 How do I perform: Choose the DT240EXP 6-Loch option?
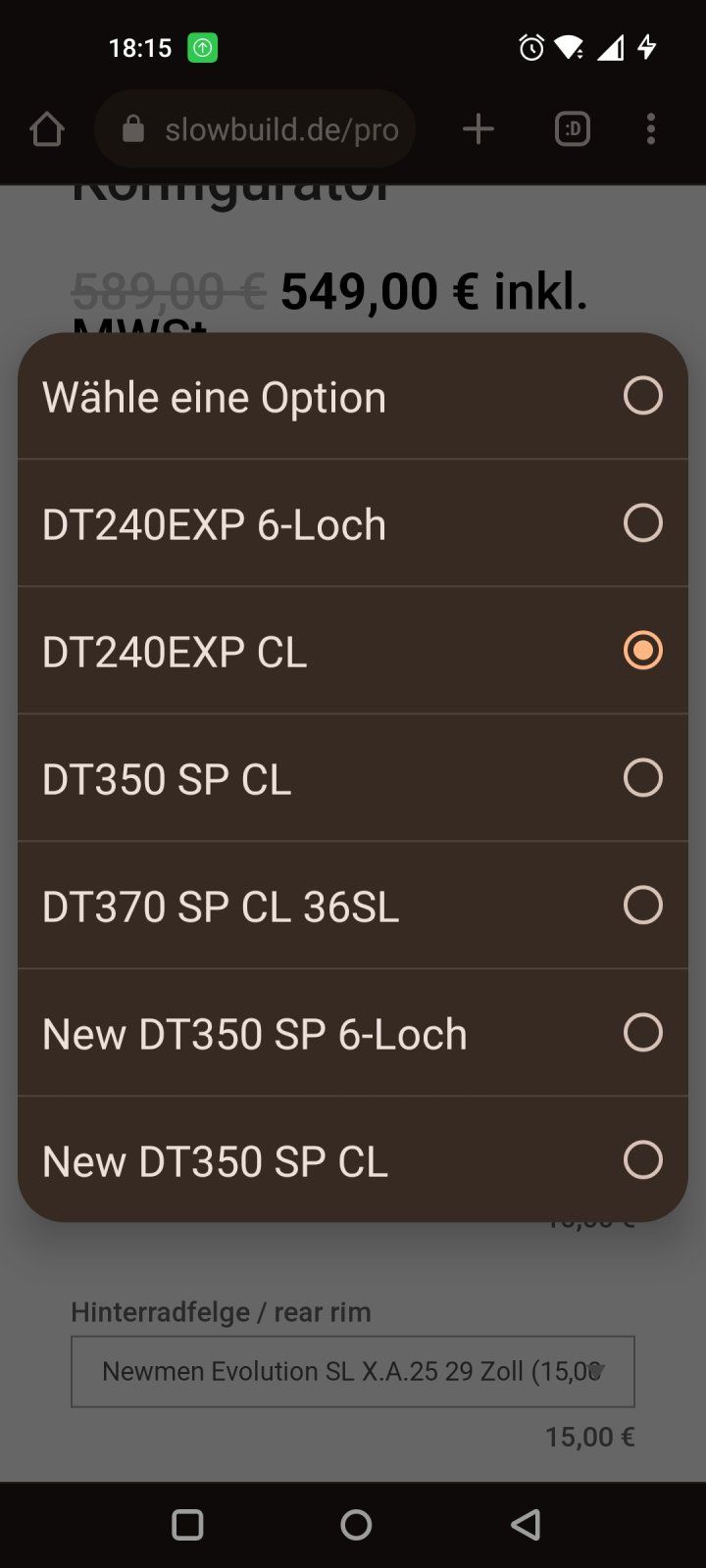click(x=353, y=523)
